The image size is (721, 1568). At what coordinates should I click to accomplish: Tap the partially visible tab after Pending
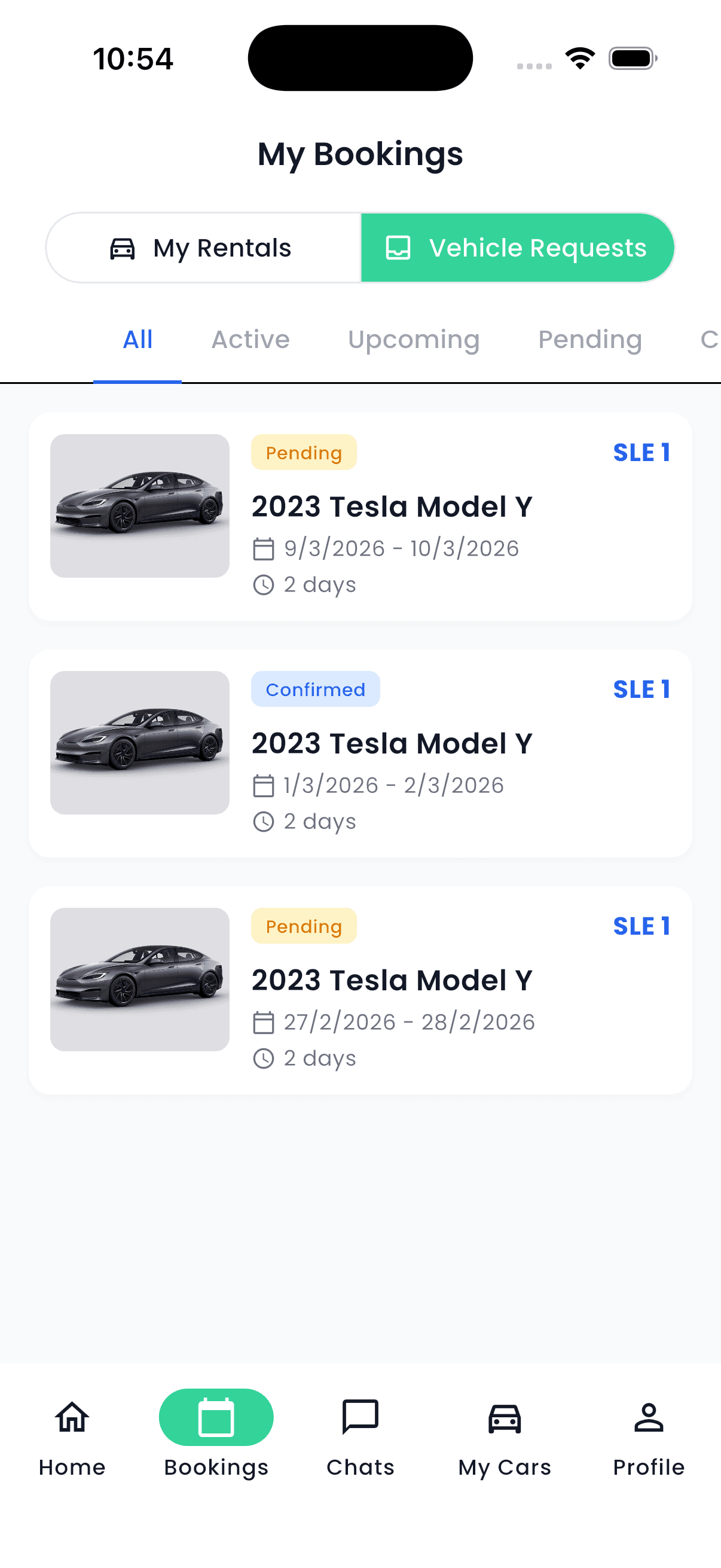coord(709,340)
